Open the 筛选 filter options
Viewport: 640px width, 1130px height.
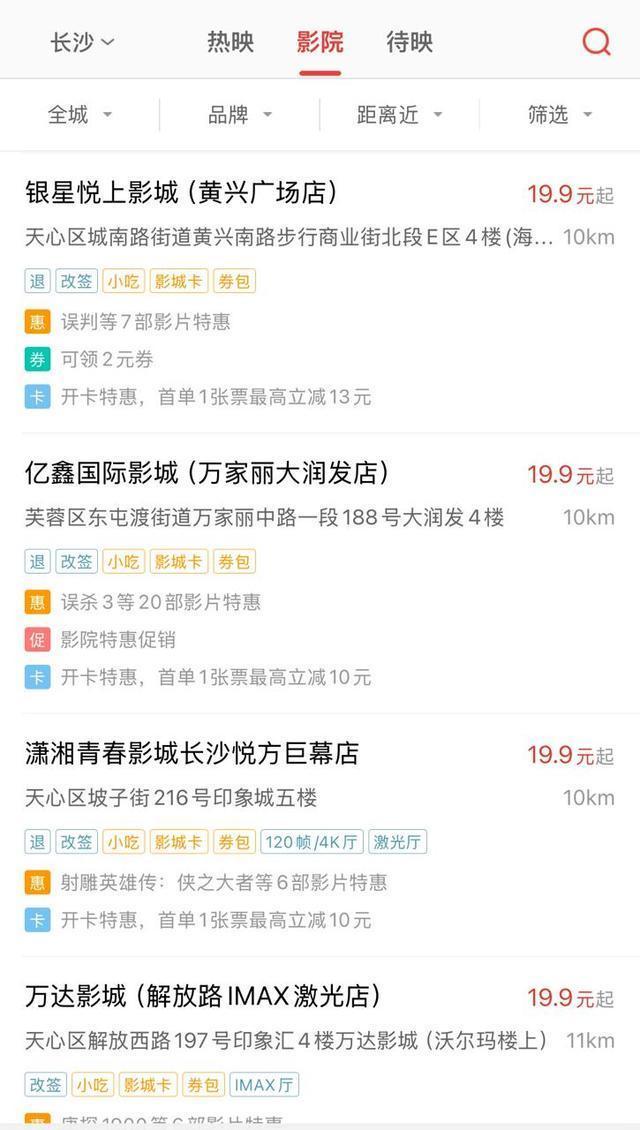(560, 115)
